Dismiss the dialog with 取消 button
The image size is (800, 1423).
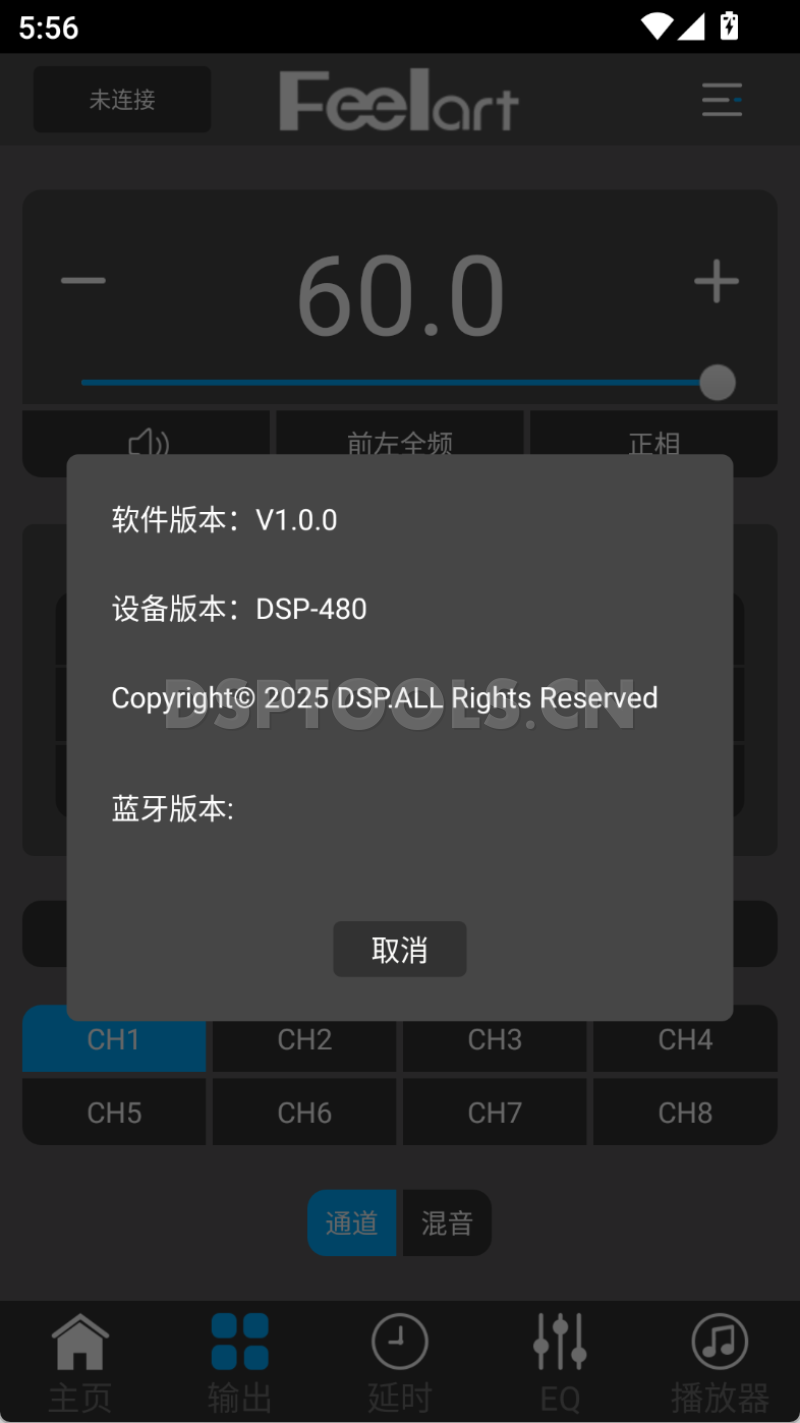click(399, 949)
